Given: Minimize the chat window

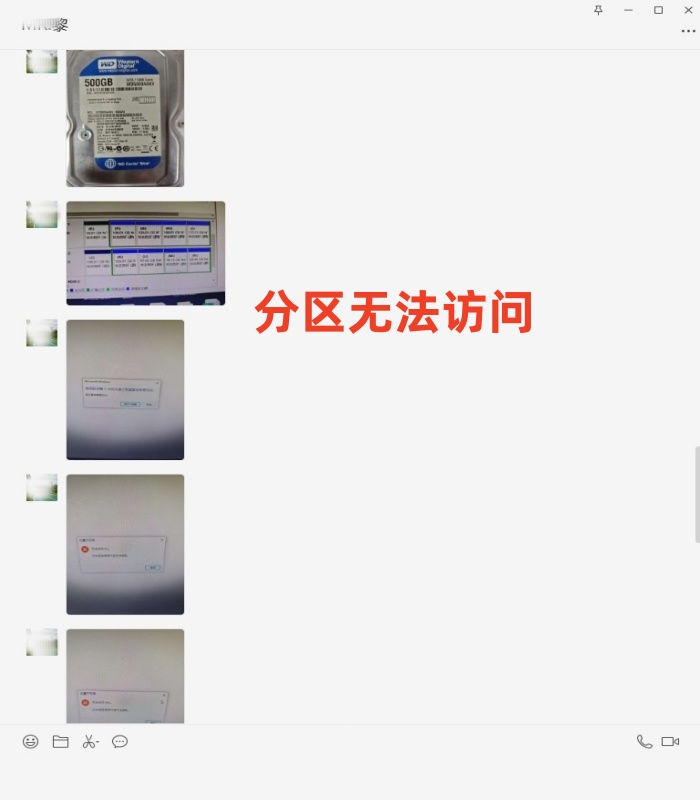Looking at the screenshot, I should pos(628,10).
